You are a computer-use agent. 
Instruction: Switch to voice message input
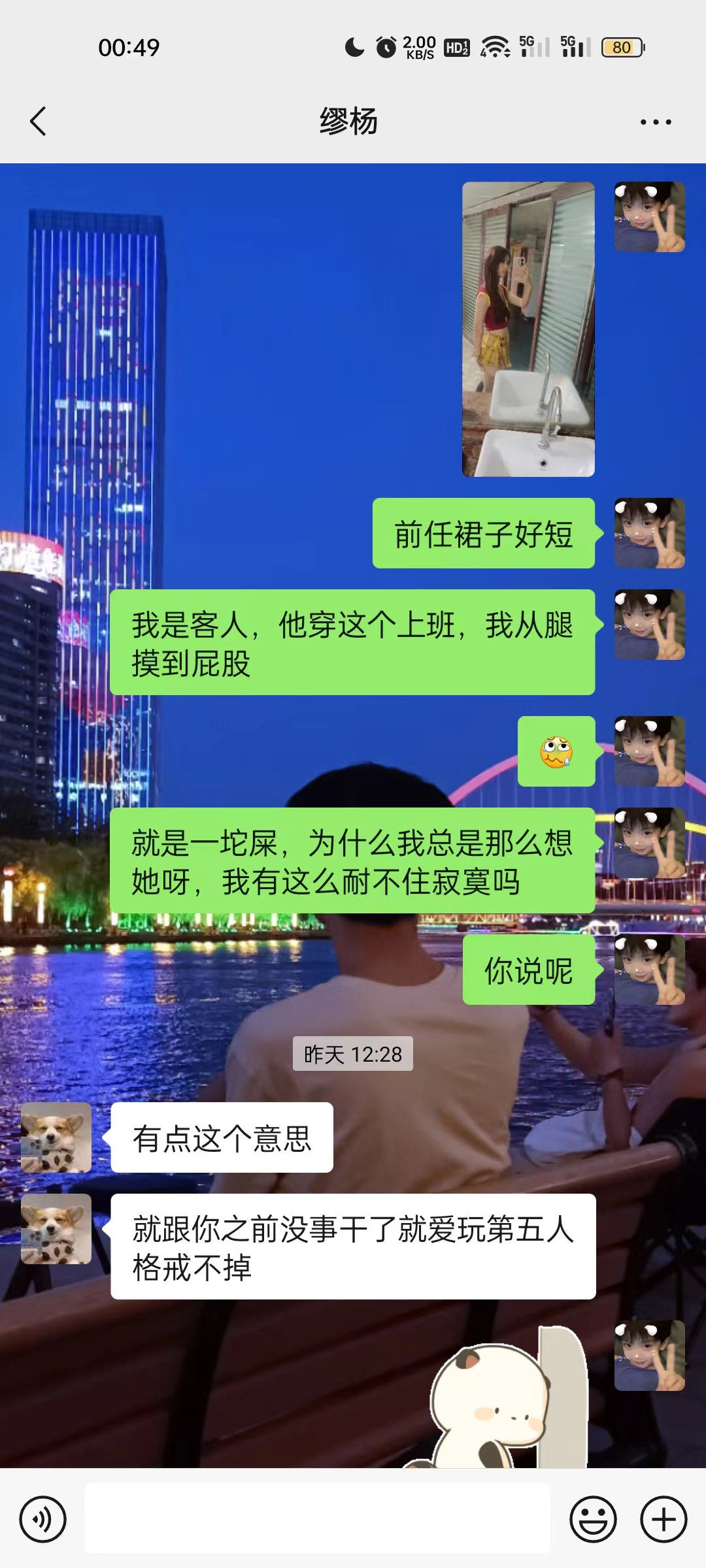tap(43, 1519)
